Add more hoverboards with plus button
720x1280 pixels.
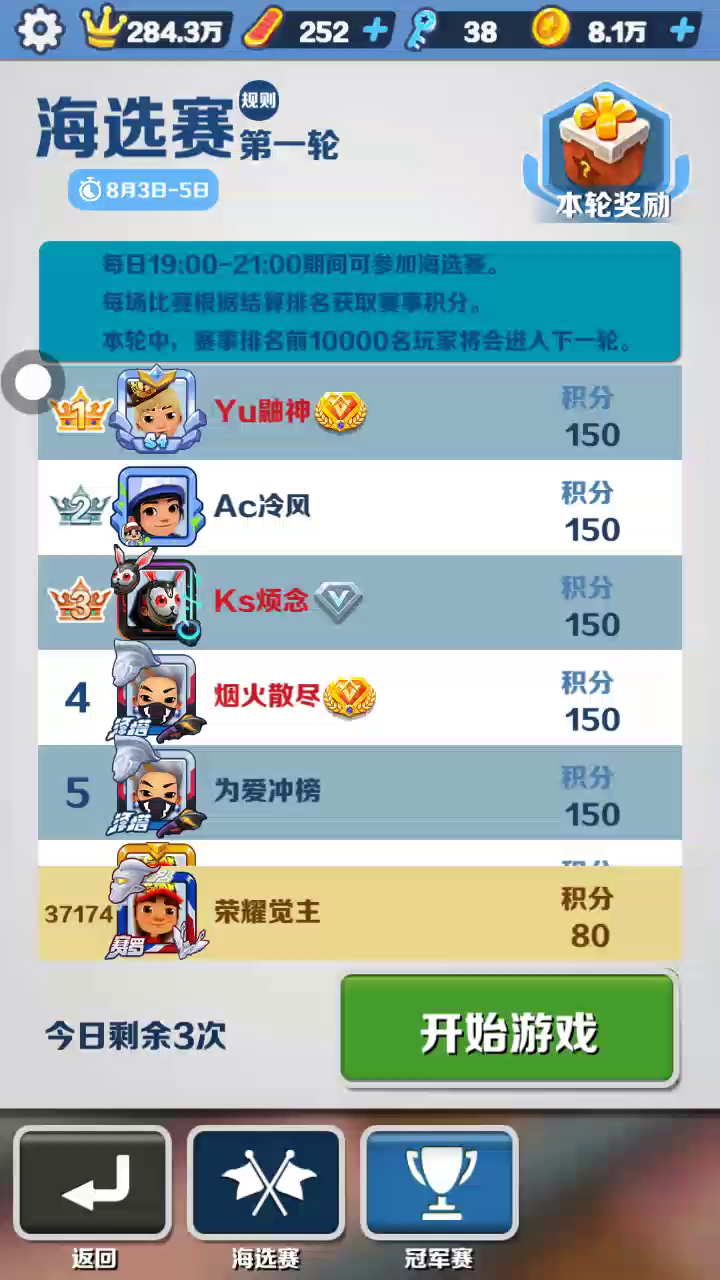[375, 31]
